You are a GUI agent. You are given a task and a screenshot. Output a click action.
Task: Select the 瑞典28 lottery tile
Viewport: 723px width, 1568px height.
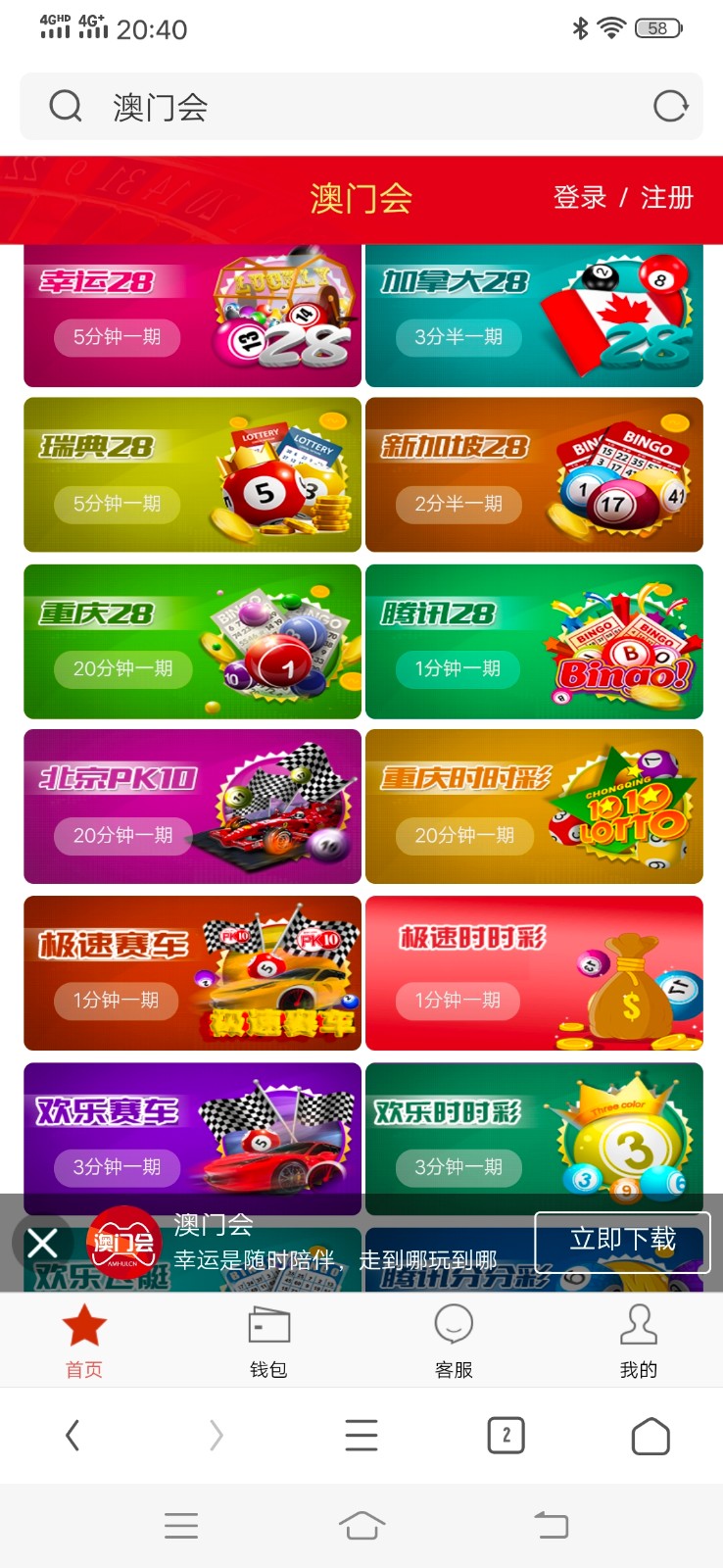192,474
